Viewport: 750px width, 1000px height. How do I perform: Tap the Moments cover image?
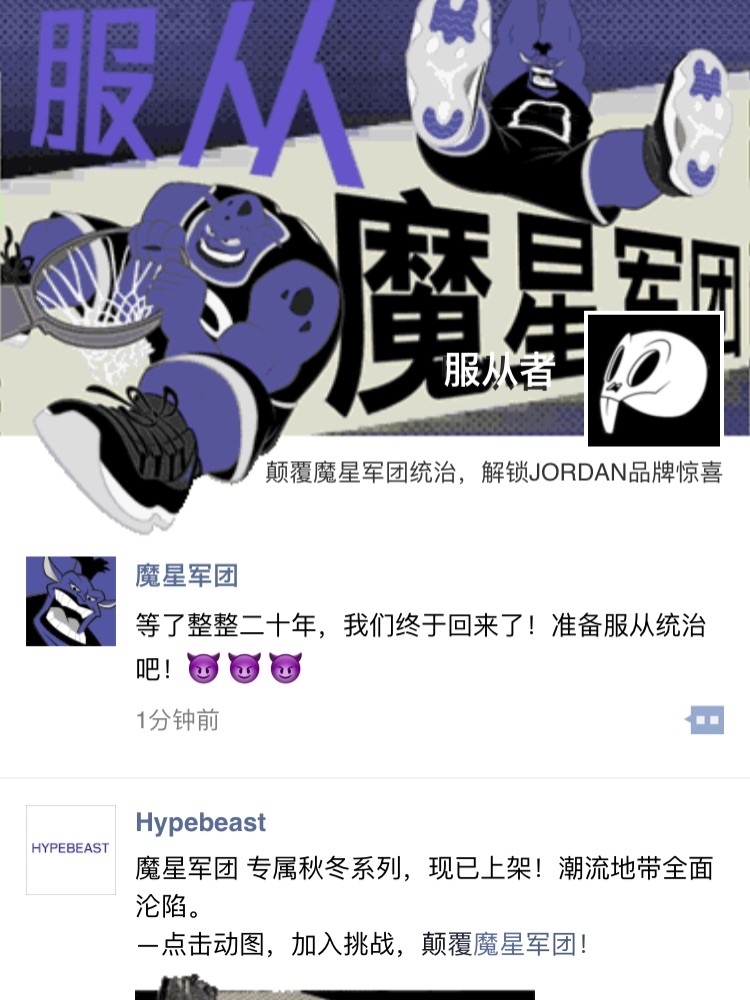(300, 200)
